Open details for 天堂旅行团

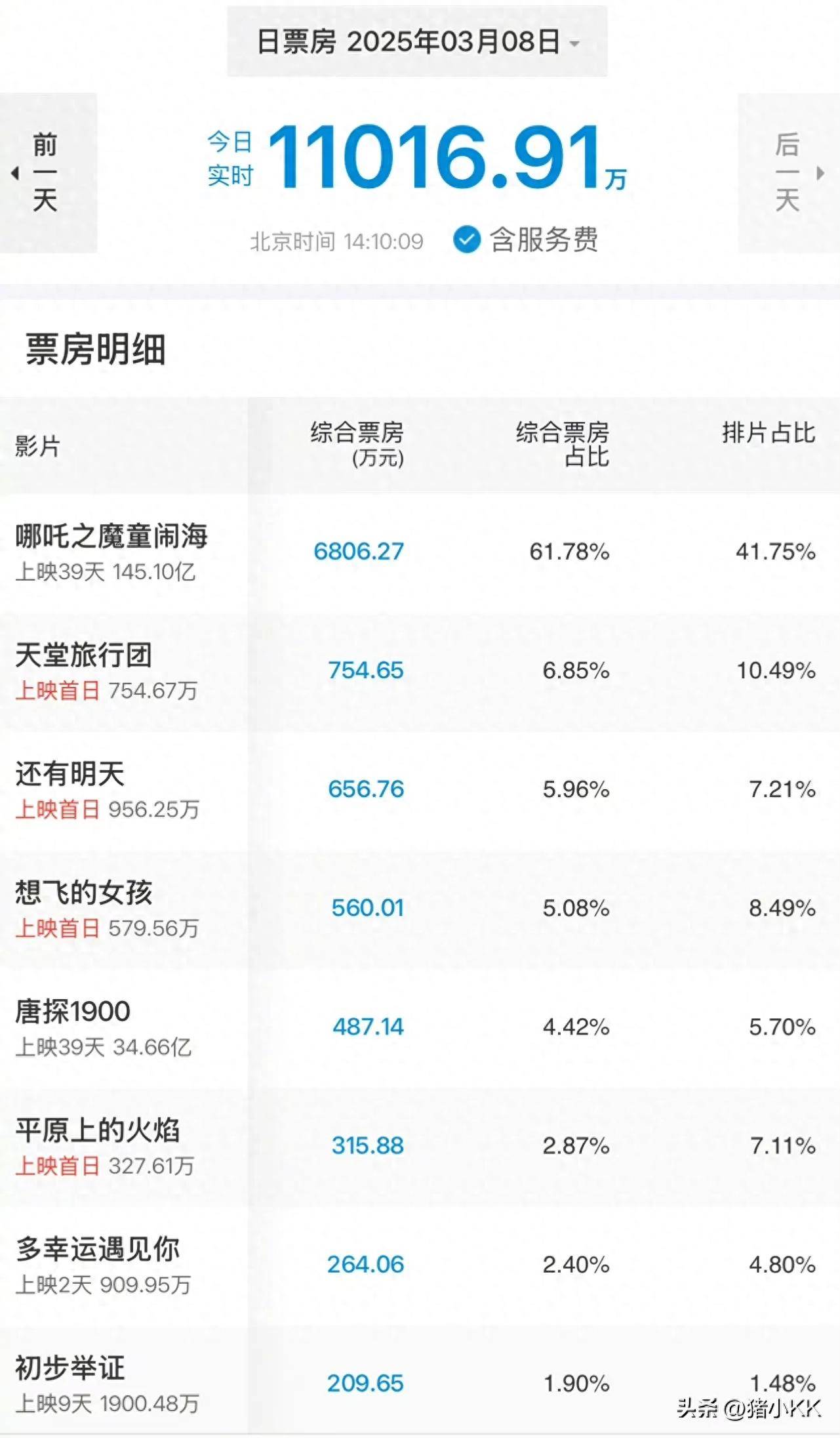[420, 672]
